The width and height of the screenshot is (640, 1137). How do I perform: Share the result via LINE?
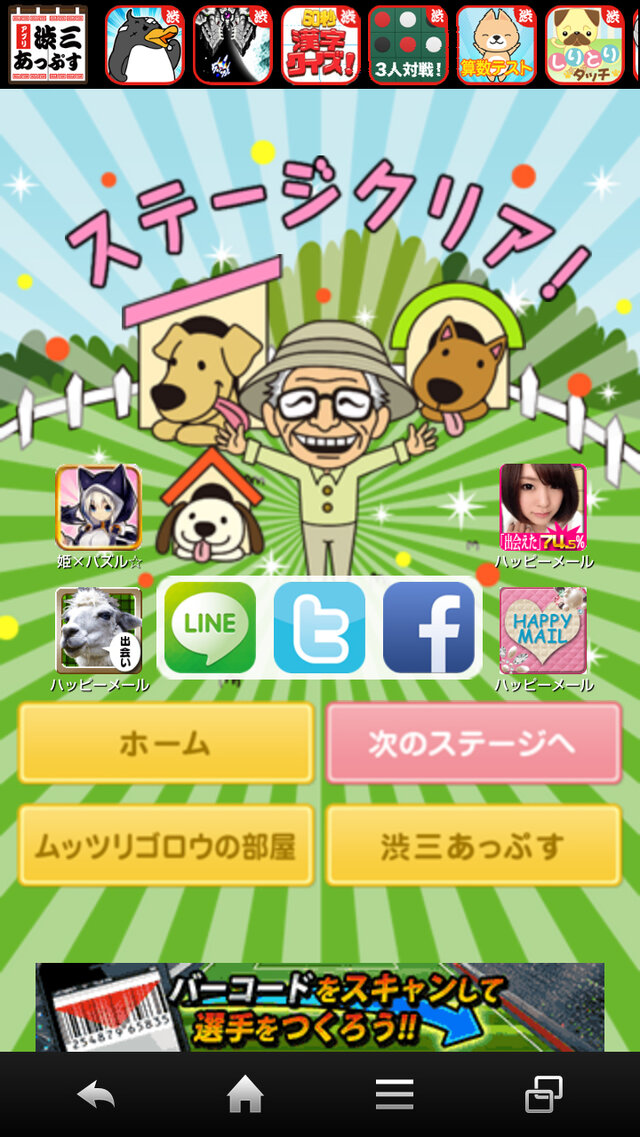(210, 628)
